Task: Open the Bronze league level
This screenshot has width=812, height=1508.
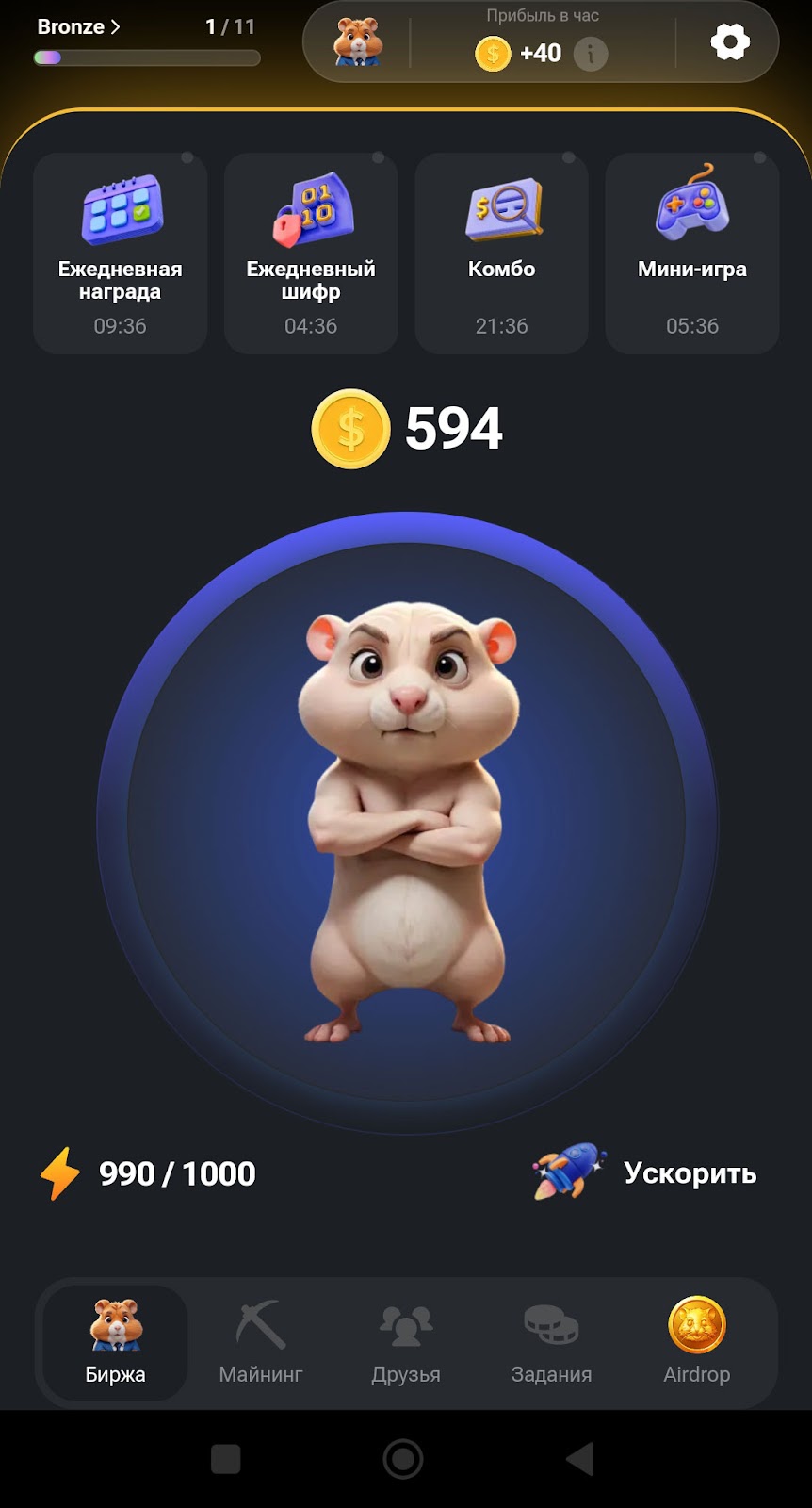Action: [79, 26]
